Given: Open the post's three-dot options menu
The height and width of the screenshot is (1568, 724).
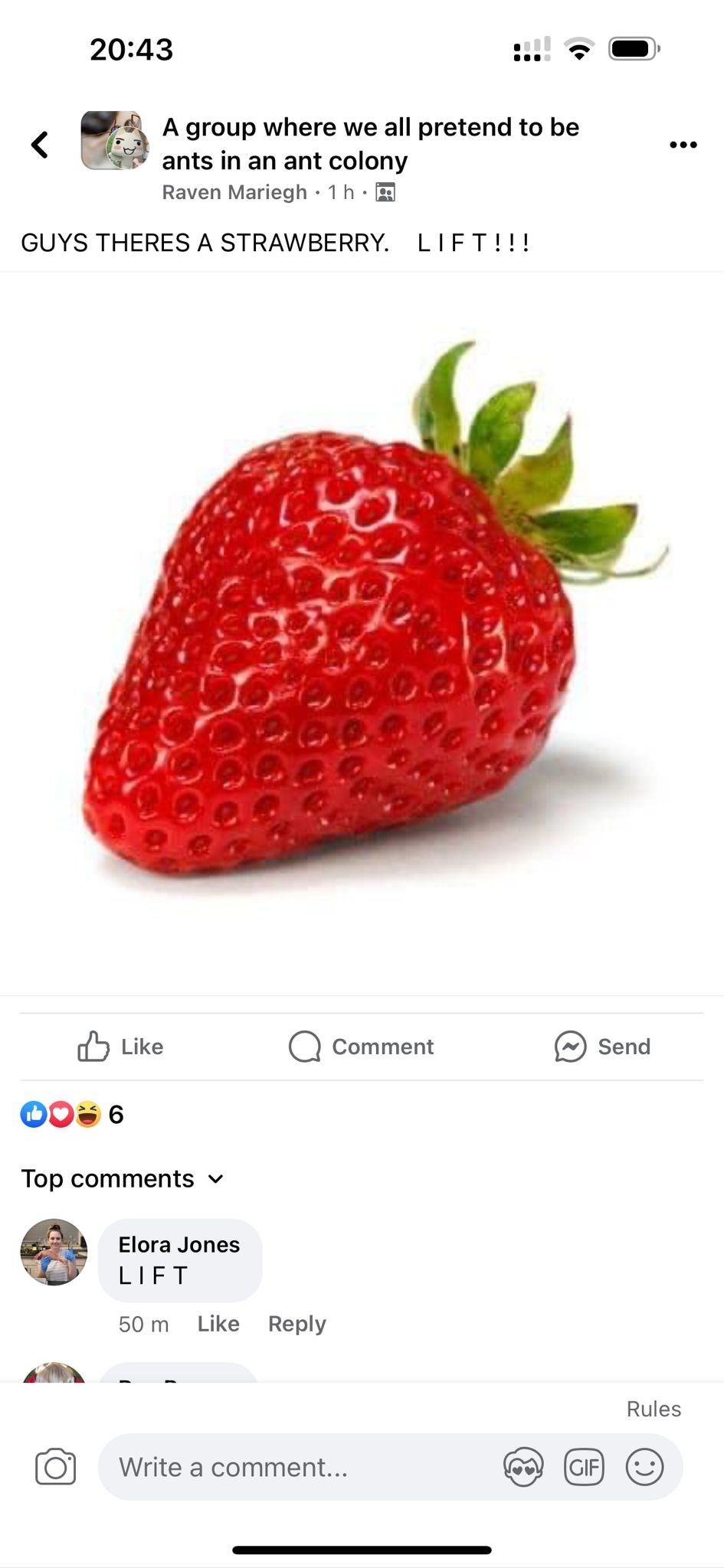Looking at the screenshot, I should [683, 144].
